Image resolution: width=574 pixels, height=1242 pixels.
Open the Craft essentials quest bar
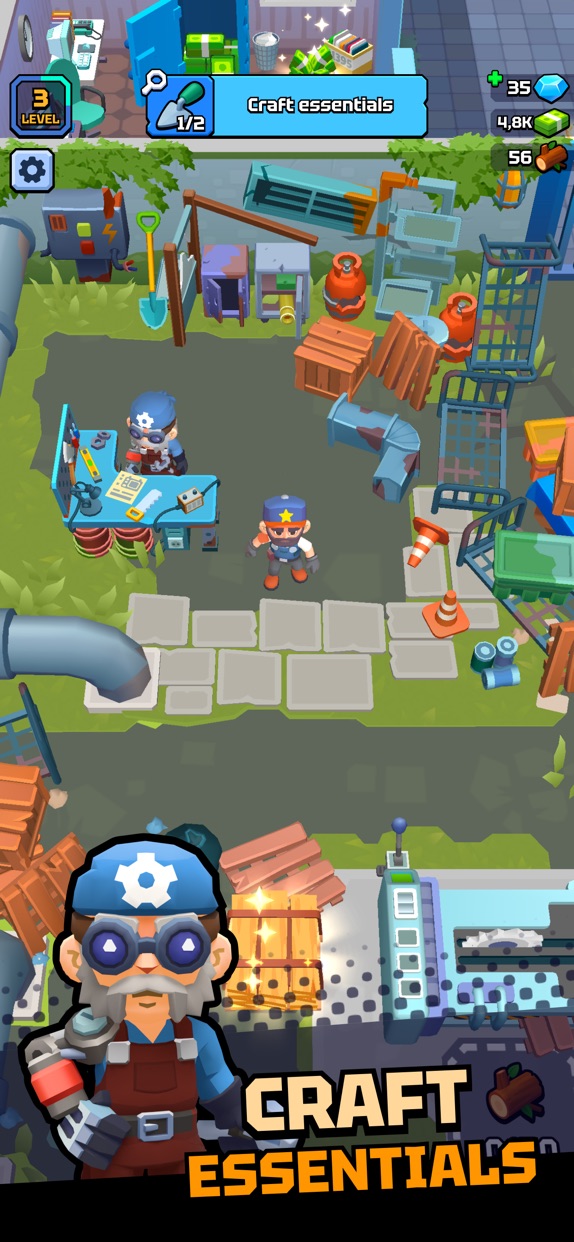287,105
